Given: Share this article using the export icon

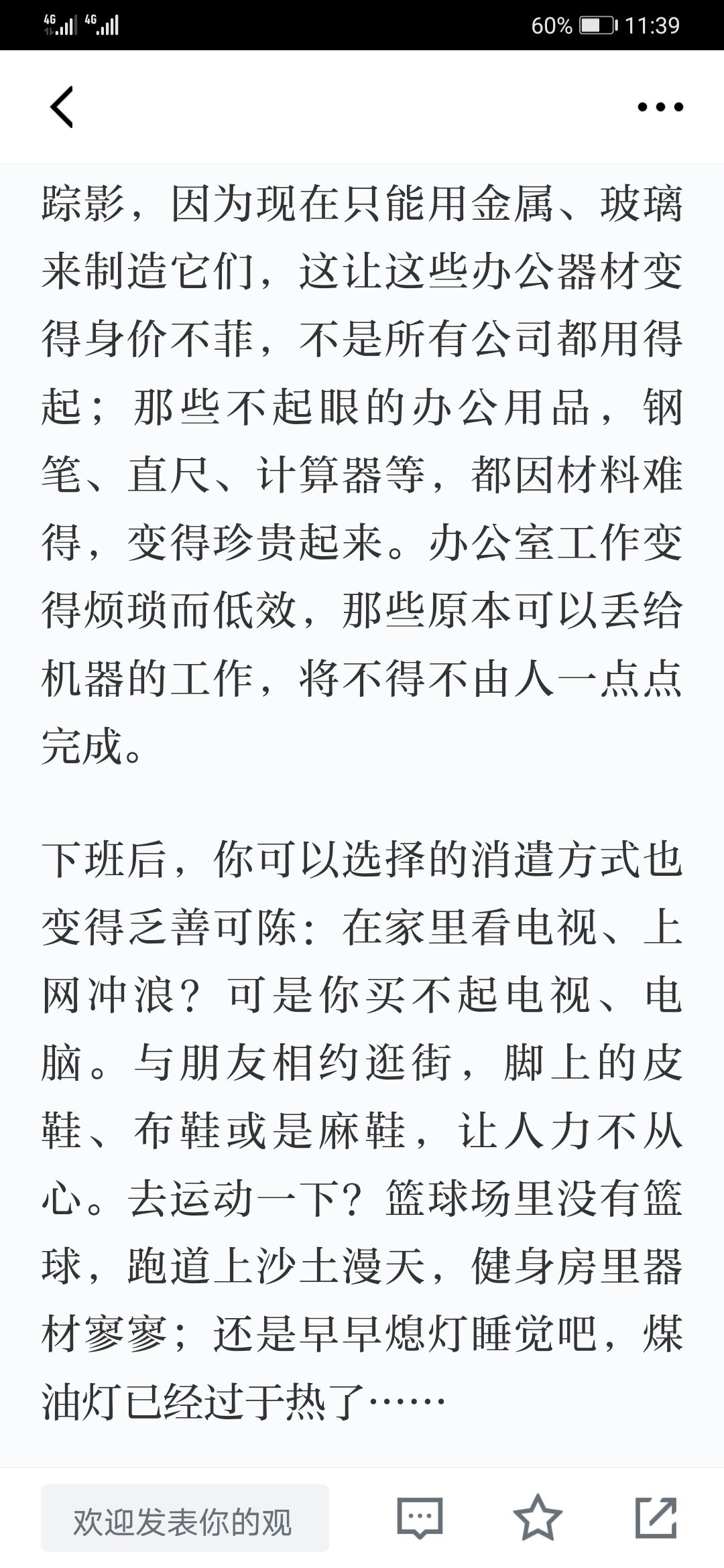Looking at the screenshot, I should (656, 1517).
